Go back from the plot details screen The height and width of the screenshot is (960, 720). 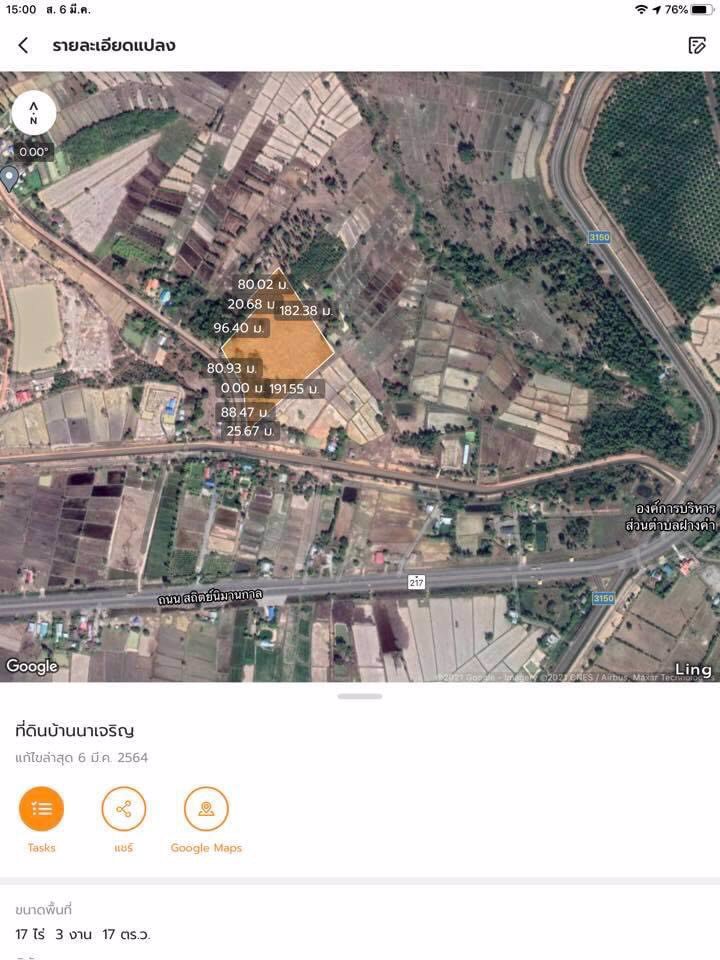click(x=23, y=45)
